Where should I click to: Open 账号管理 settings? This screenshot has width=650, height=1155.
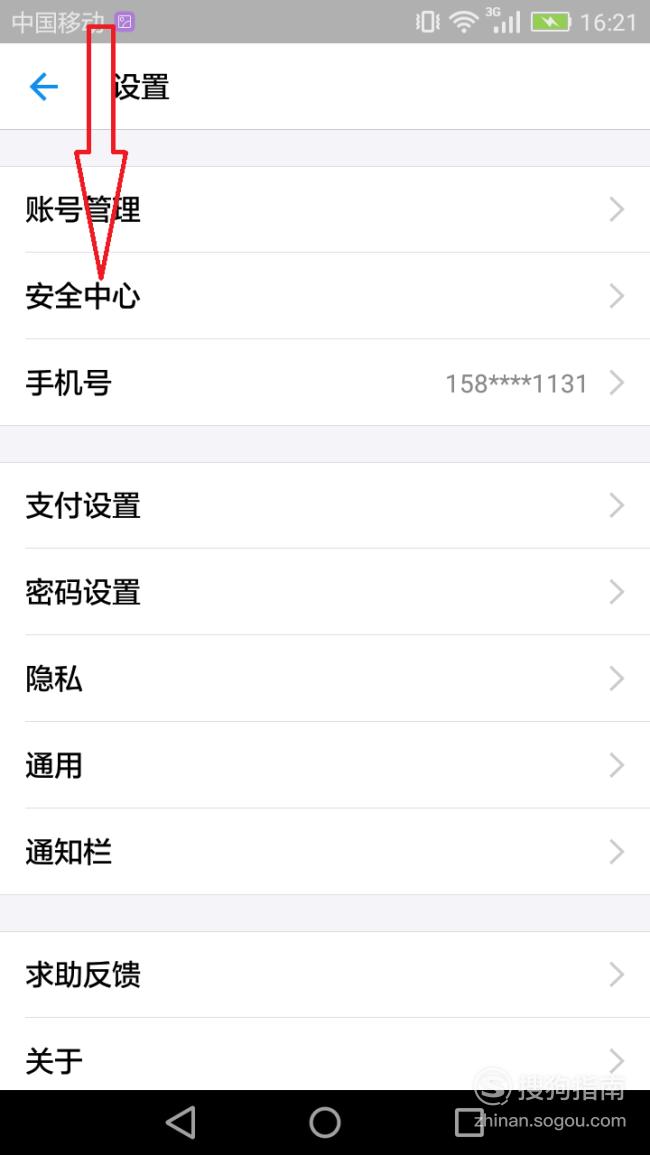pyautogui.click(x=325, y=210)
